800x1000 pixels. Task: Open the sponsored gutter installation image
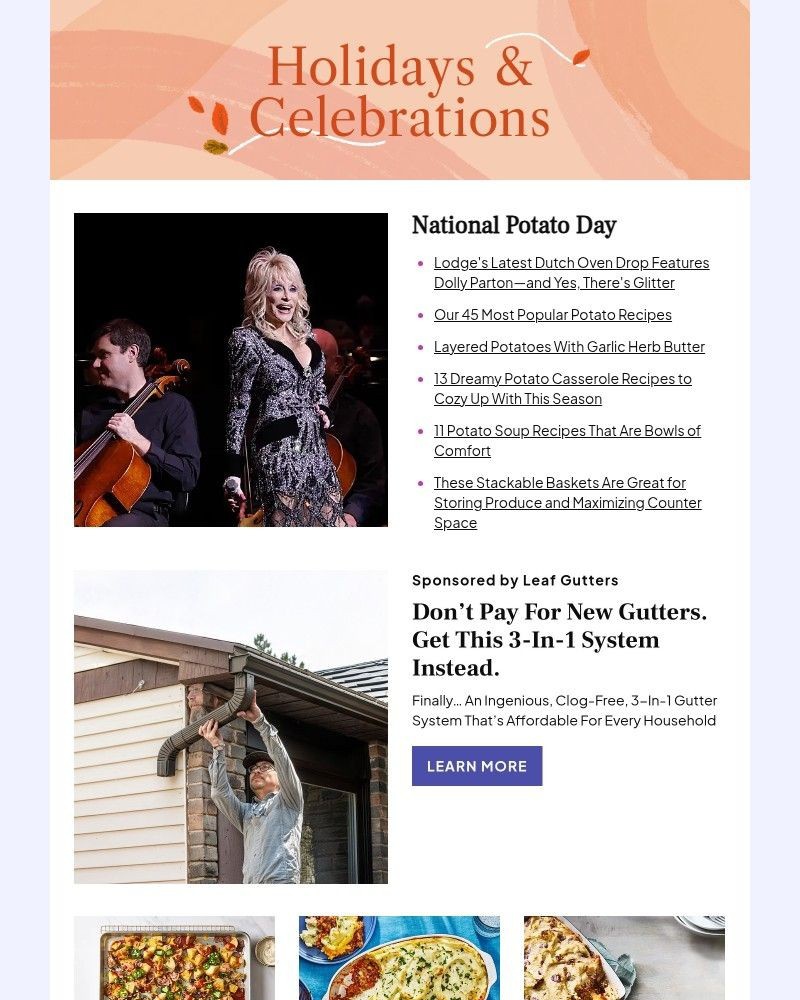coord(231,727)
